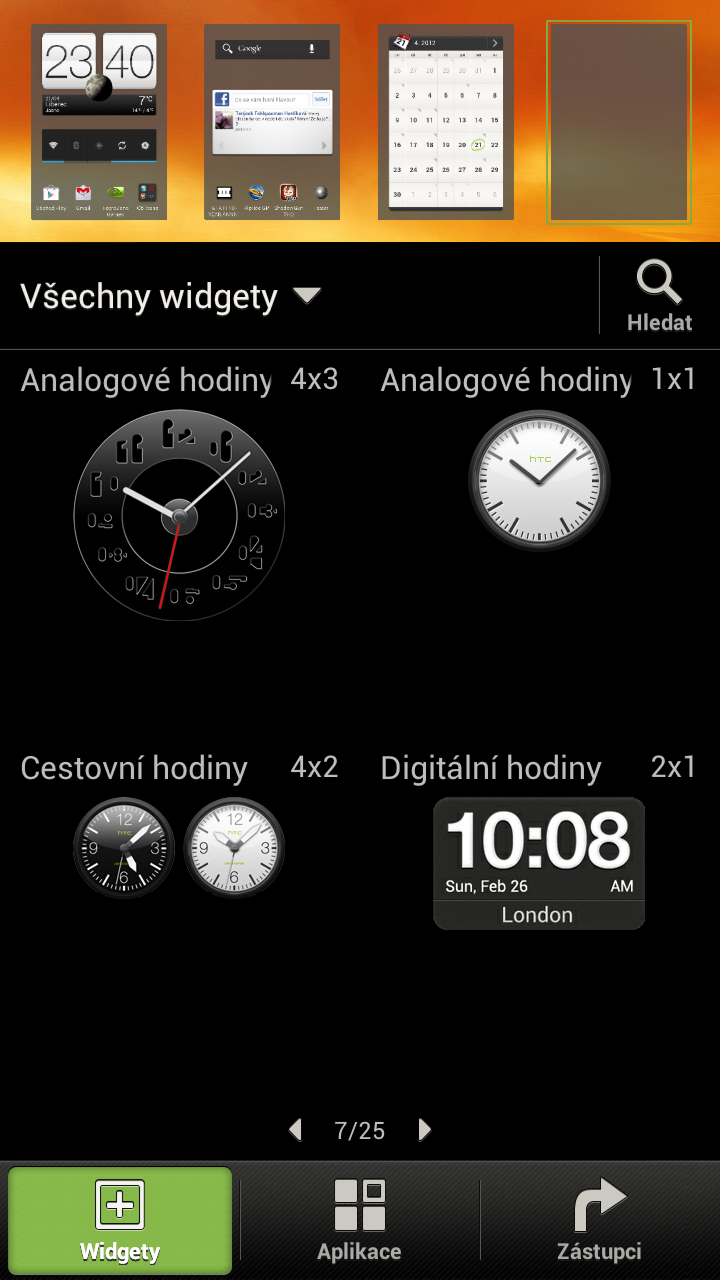Expand the chevron on the calendar screen thumbnail
Viewport: 720px width, 1280px height.
(497, 42)
